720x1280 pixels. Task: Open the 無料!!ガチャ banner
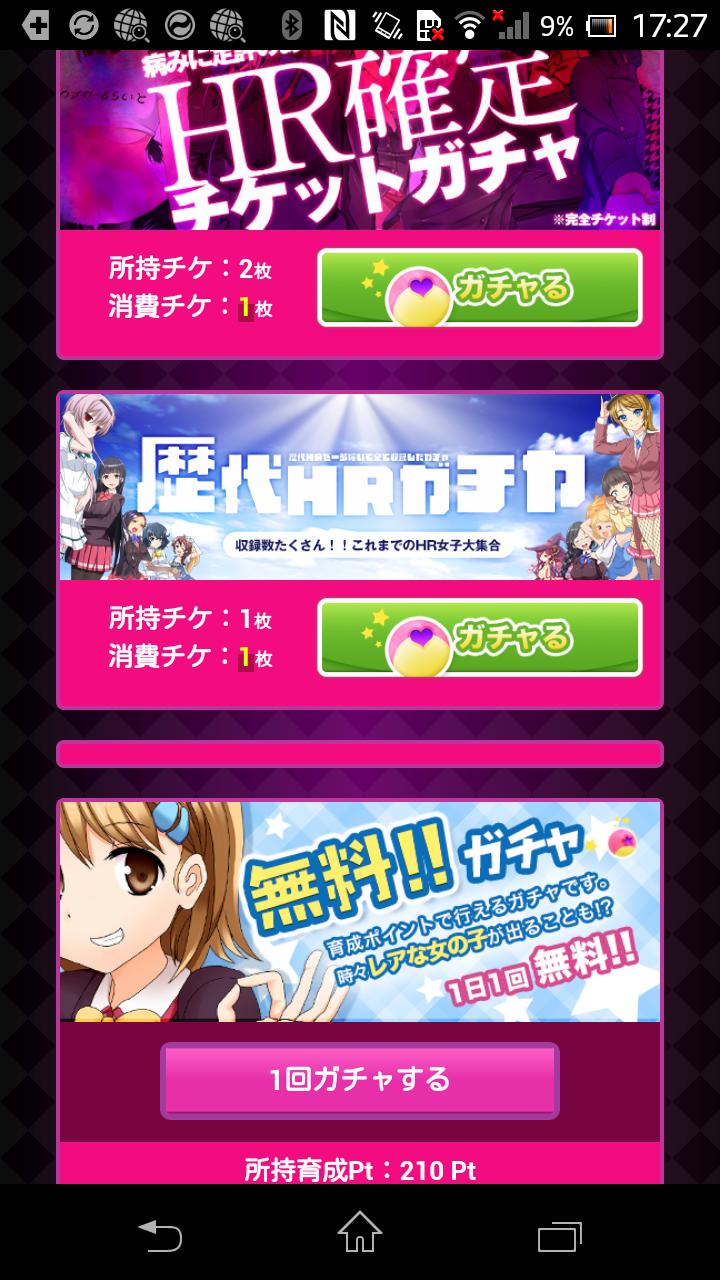point(360,911)
